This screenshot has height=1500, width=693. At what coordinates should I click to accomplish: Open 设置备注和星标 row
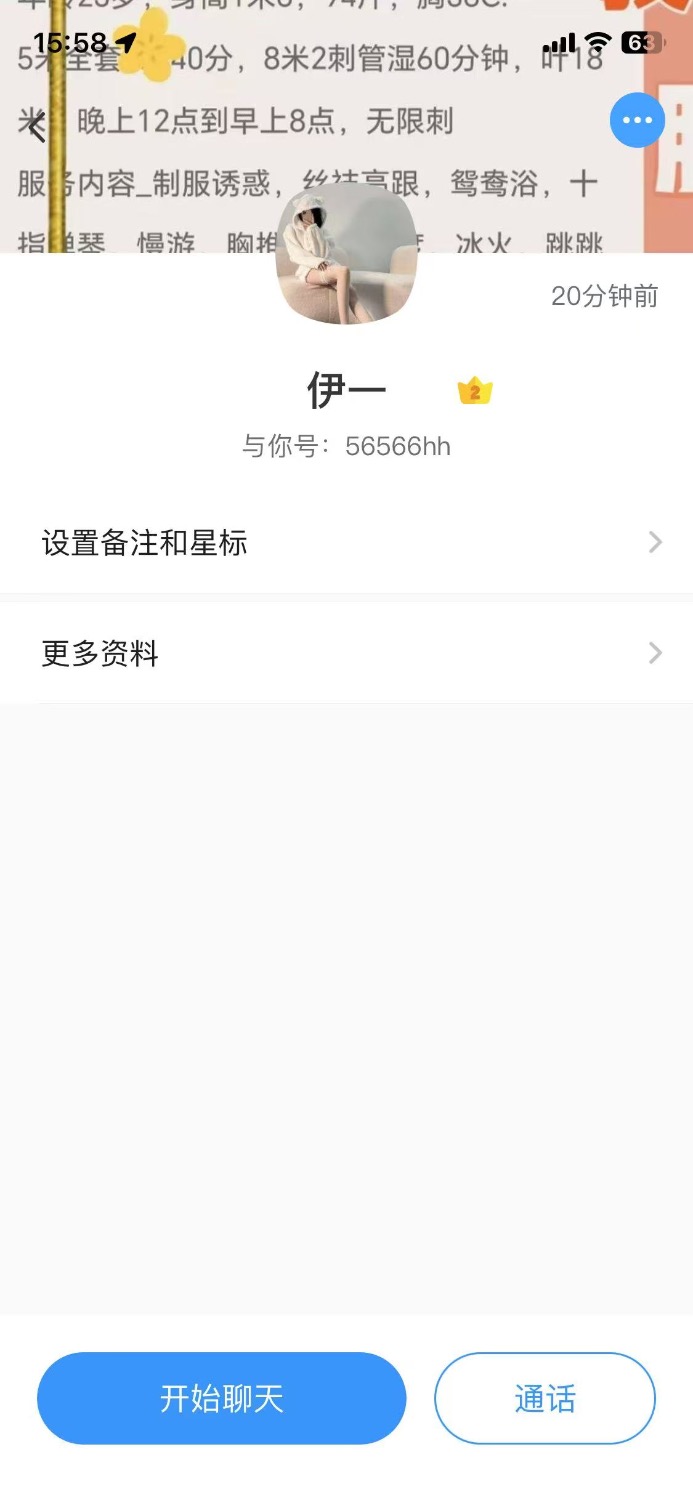(x=346, y=543)
